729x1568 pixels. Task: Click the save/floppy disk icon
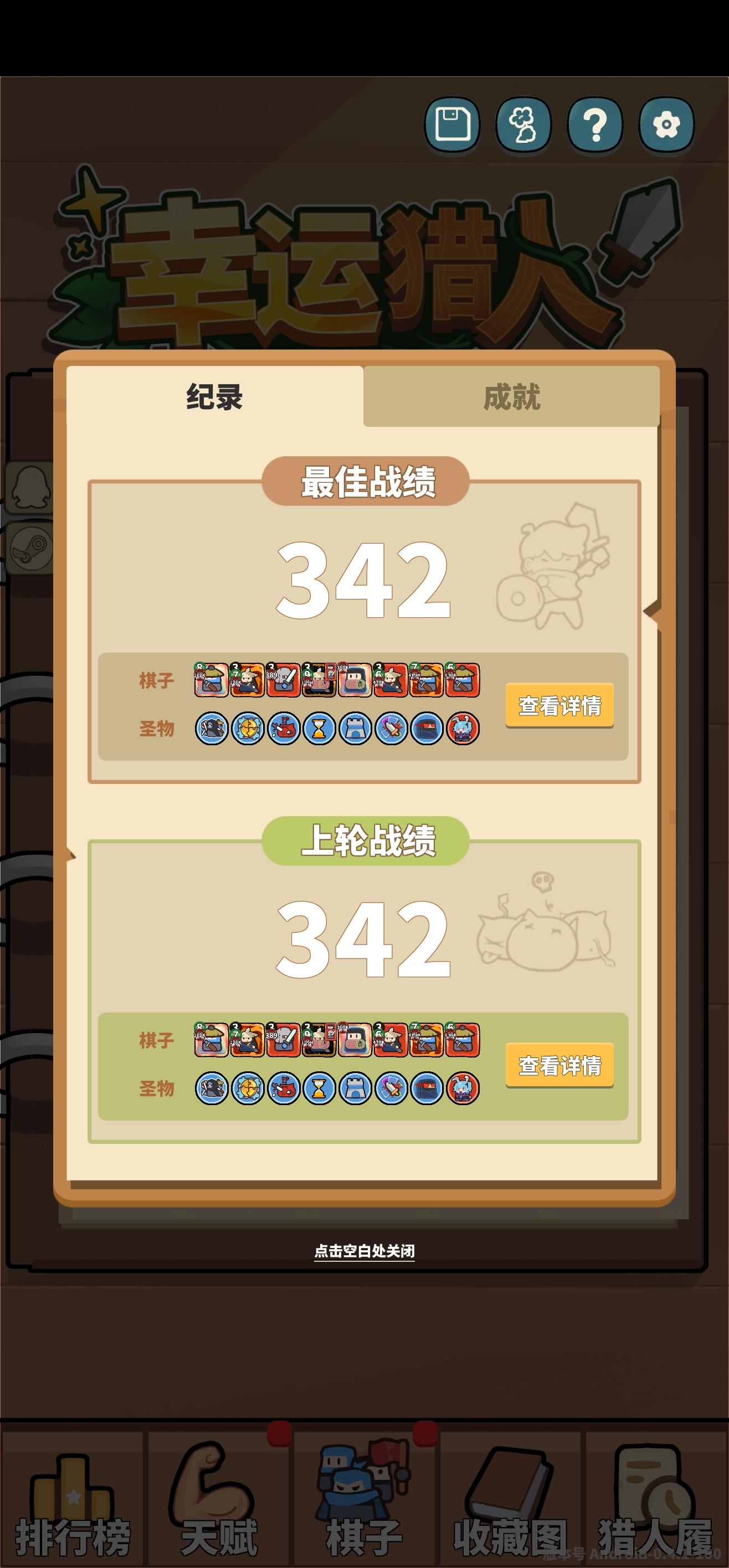point(452,123)
